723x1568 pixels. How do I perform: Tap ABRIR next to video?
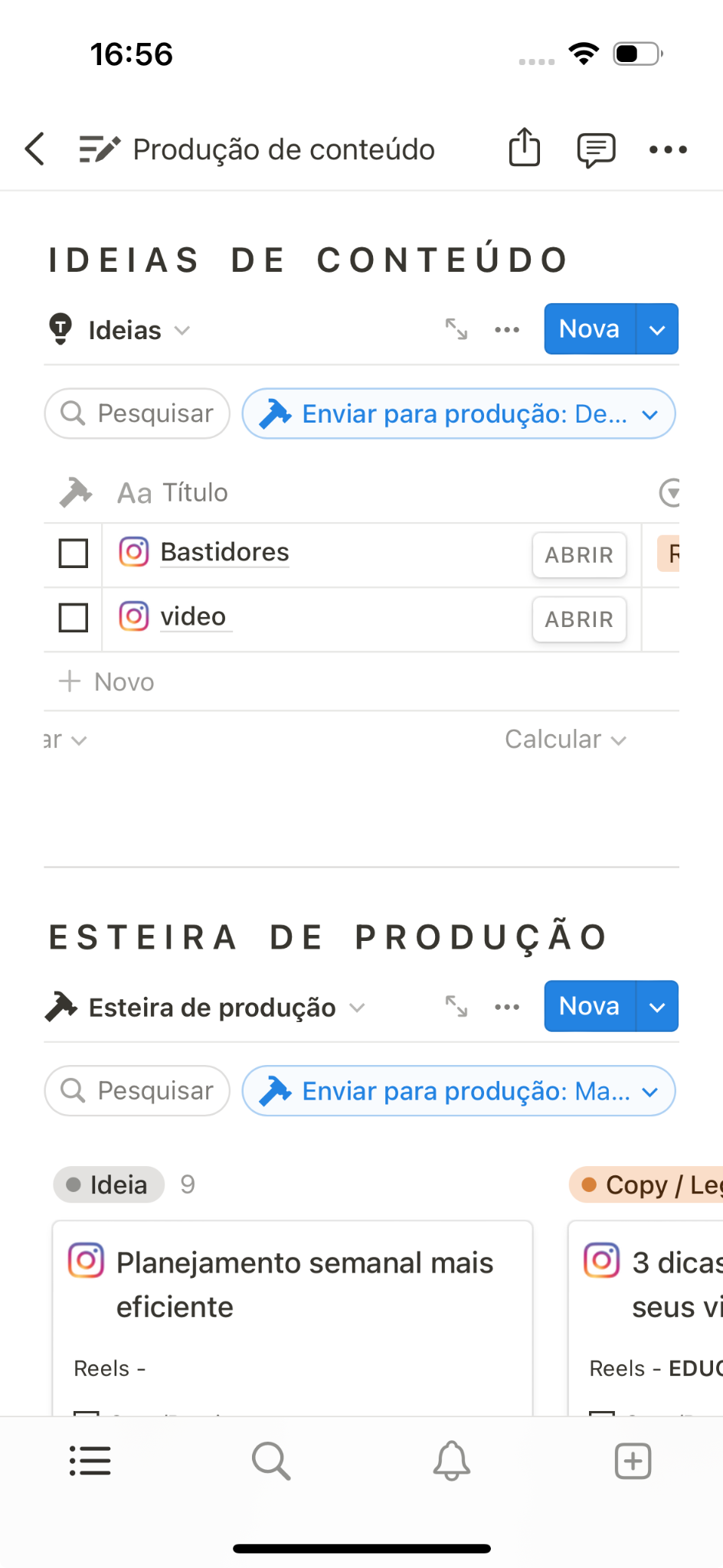pyautogui.click(x=579, y=619)
